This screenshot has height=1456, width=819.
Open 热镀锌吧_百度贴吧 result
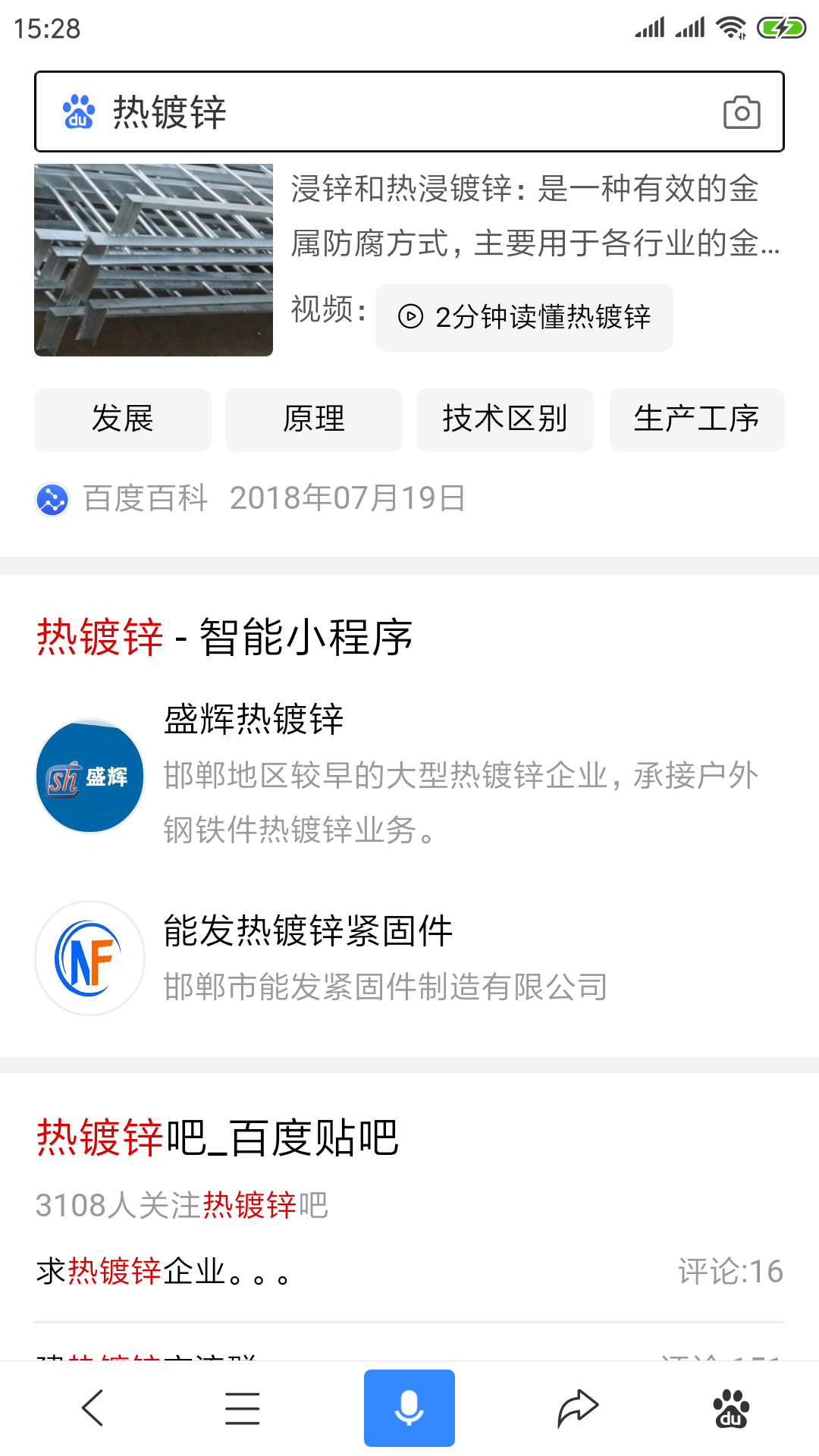click(x=218, y=1137)
